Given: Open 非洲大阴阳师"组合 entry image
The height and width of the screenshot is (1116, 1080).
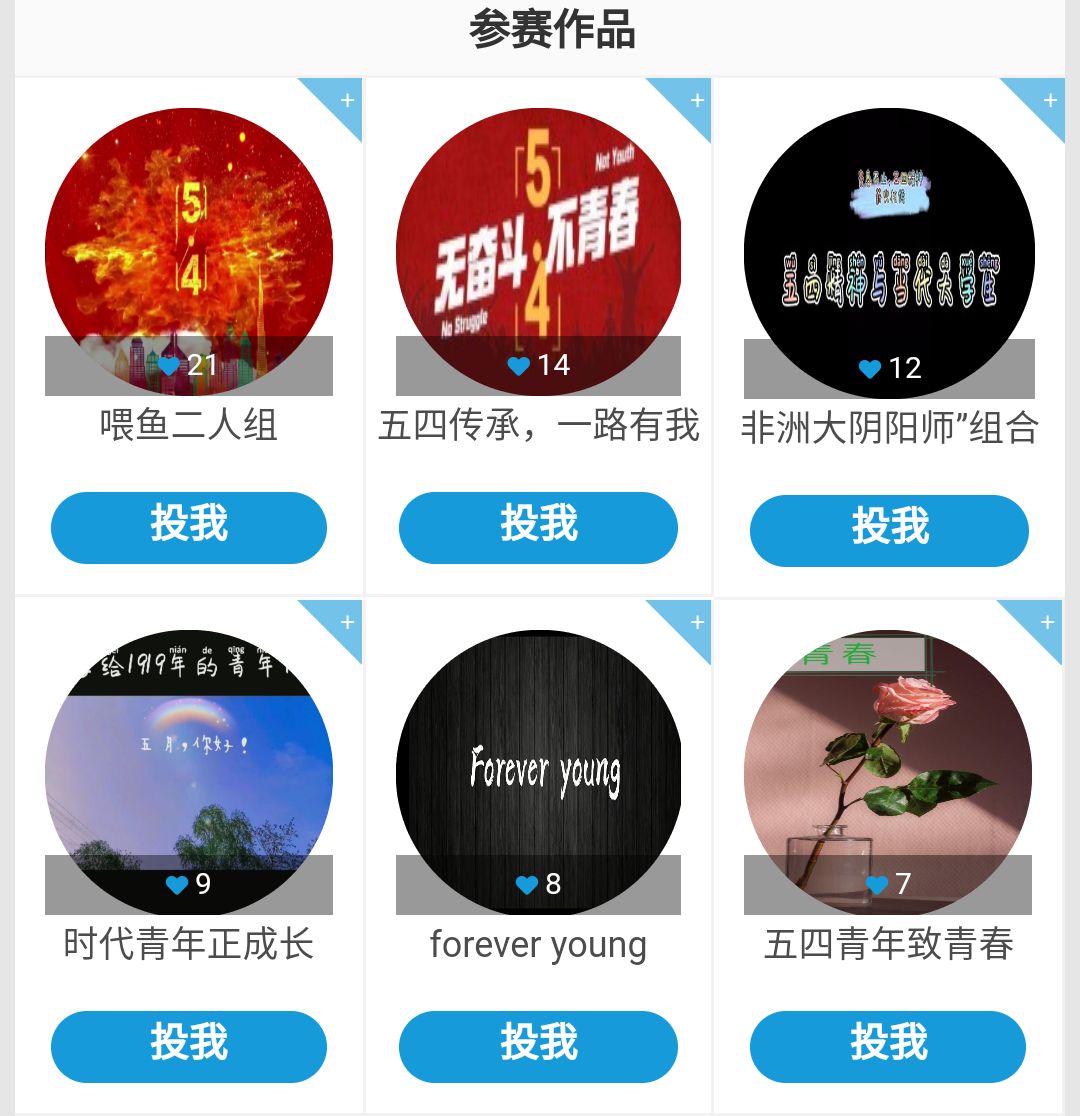Looking at the screenshot, I should 889,240.
